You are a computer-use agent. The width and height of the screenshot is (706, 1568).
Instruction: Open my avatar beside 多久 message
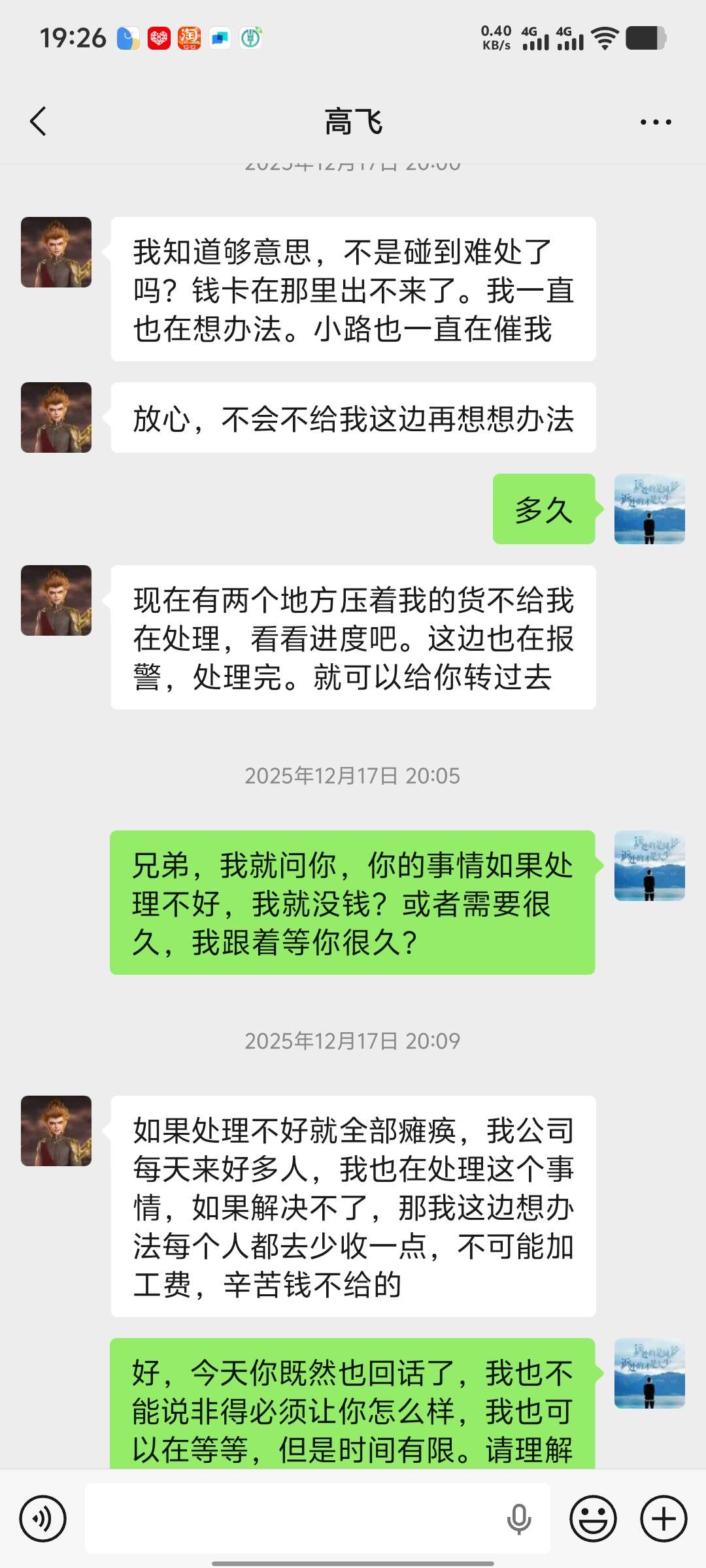click(x=649, y=509)
